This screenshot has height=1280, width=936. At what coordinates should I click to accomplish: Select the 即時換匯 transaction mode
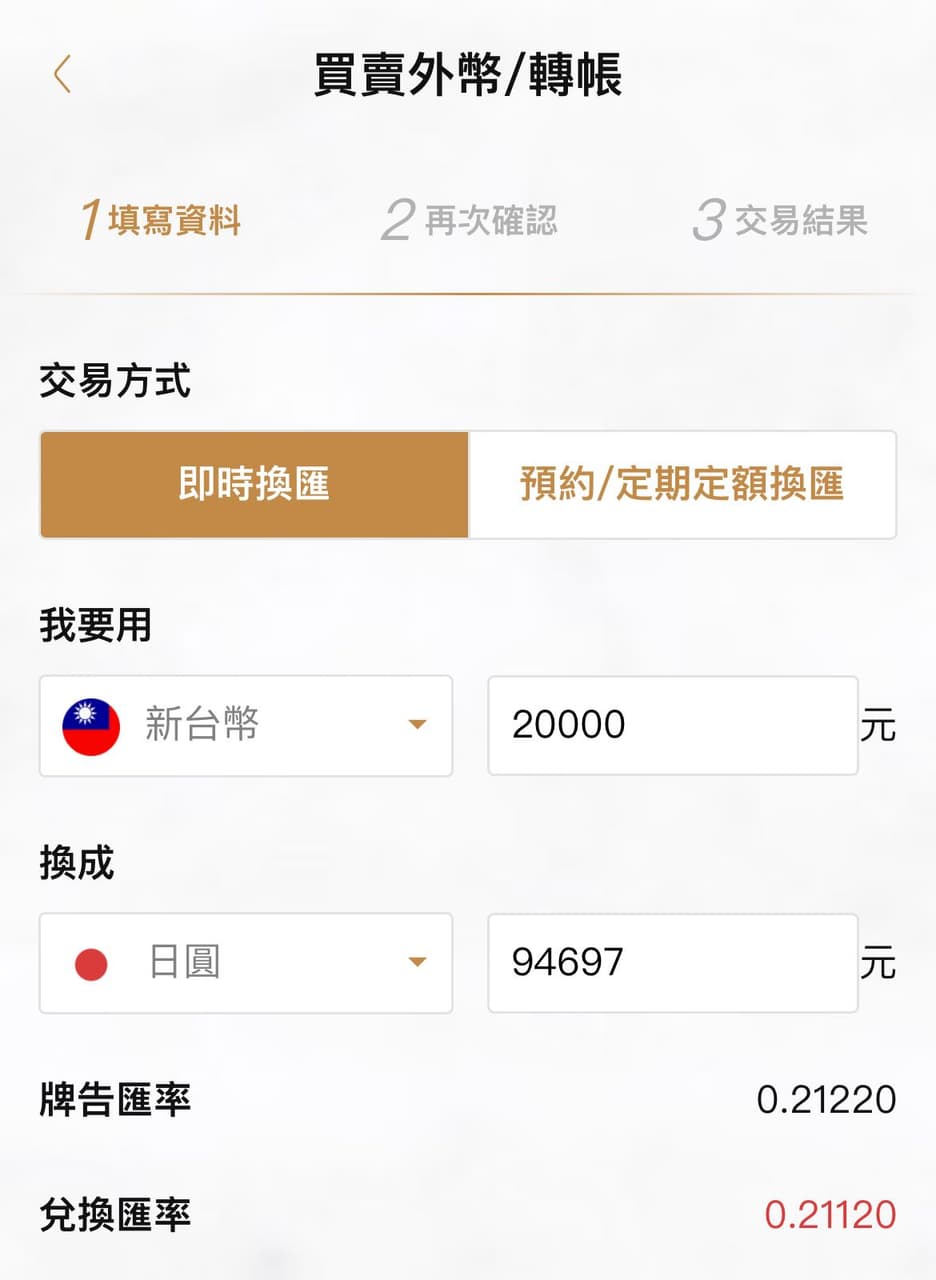pos(255,485)
